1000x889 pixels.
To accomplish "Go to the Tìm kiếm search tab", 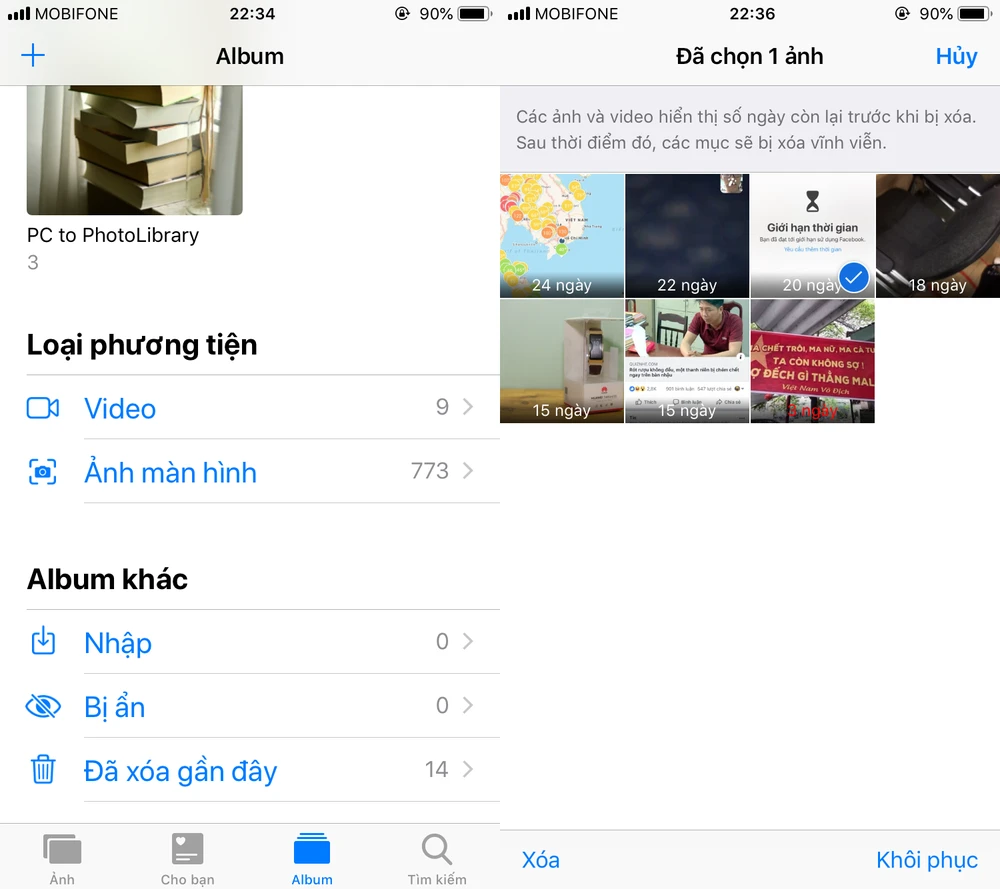I will pos(437,859).
